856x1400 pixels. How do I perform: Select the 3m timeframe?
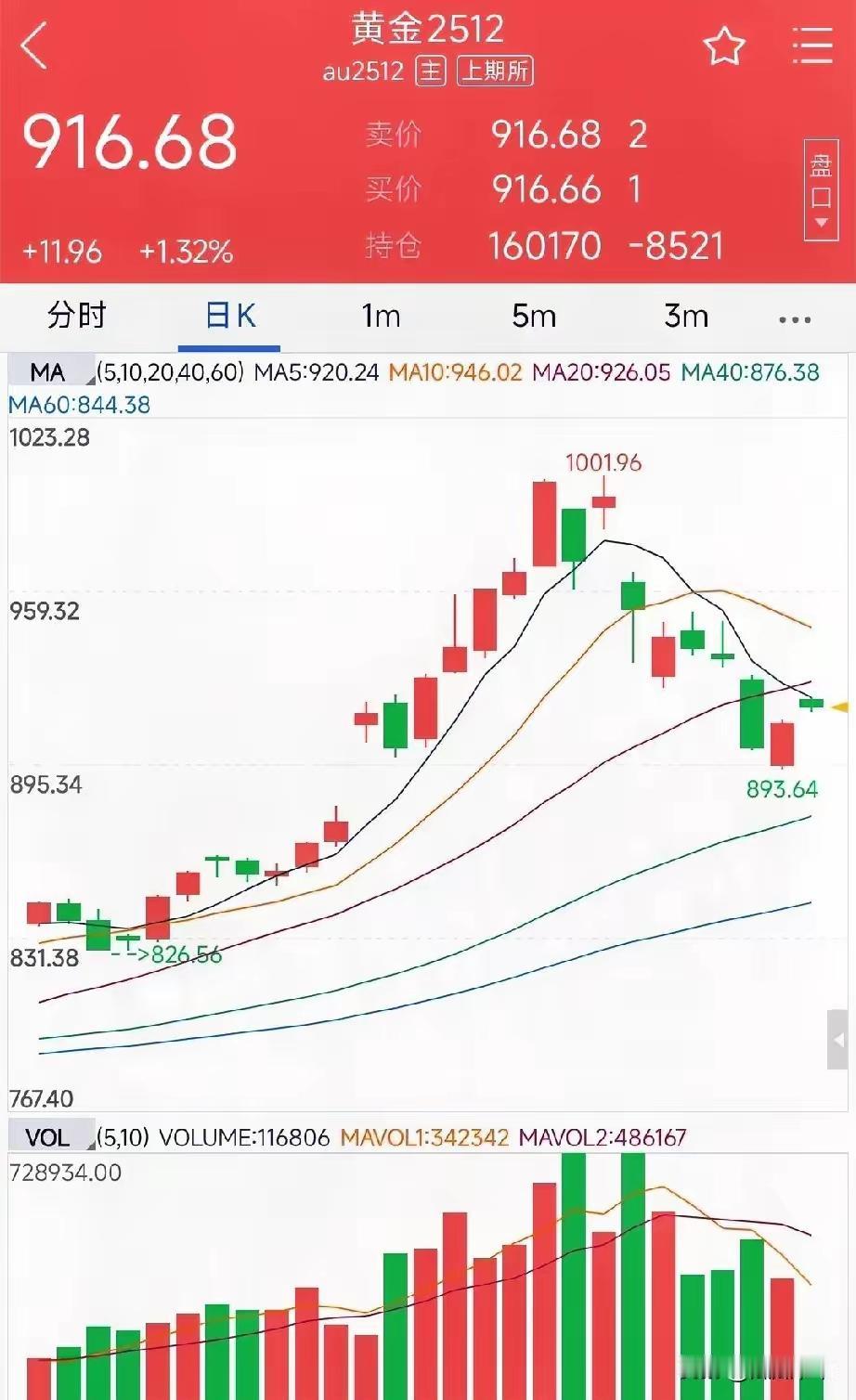pos(684,317)
